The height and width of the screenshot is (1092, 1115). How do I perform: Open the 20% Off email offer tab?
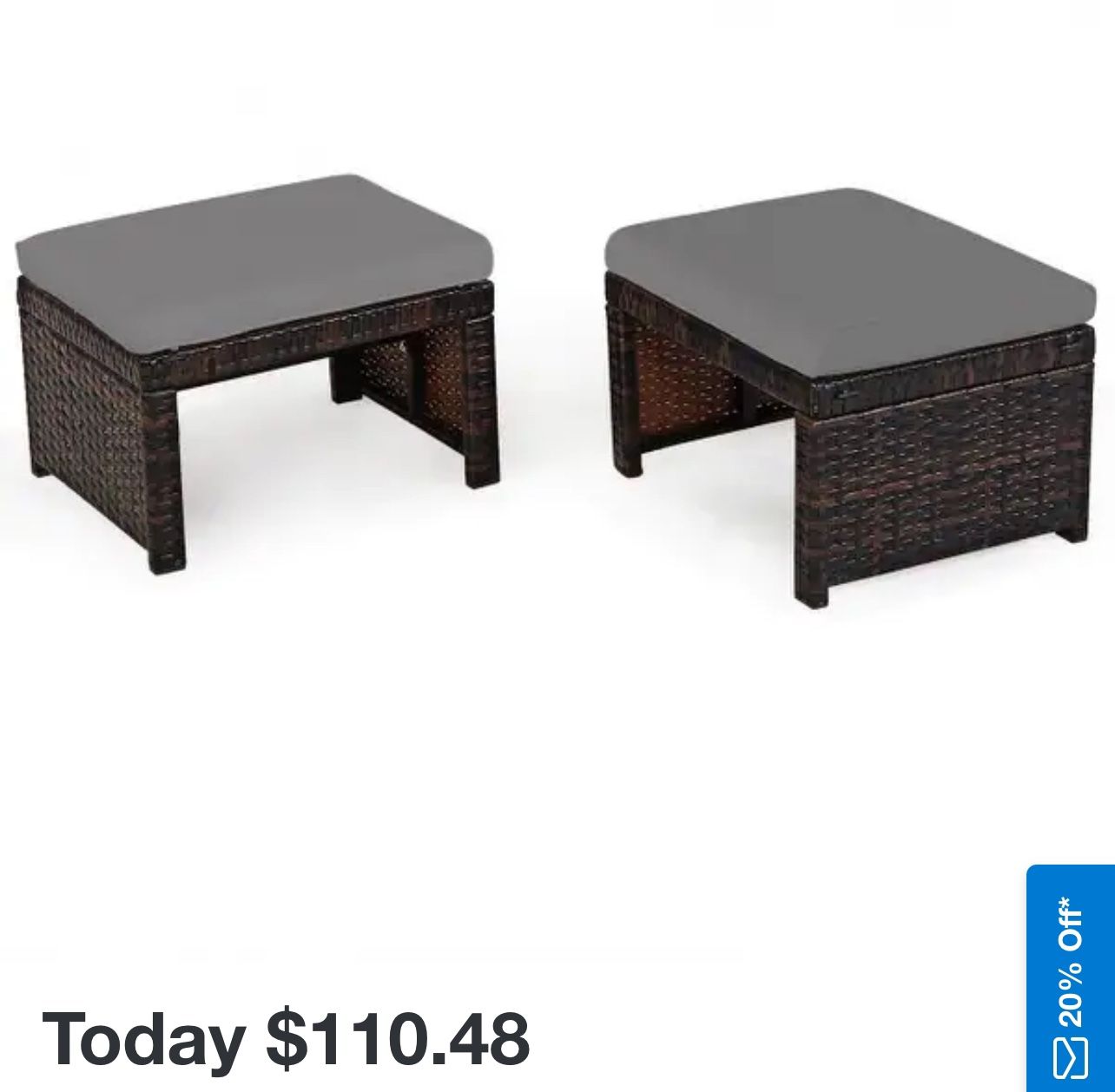tap(1071, 978)
